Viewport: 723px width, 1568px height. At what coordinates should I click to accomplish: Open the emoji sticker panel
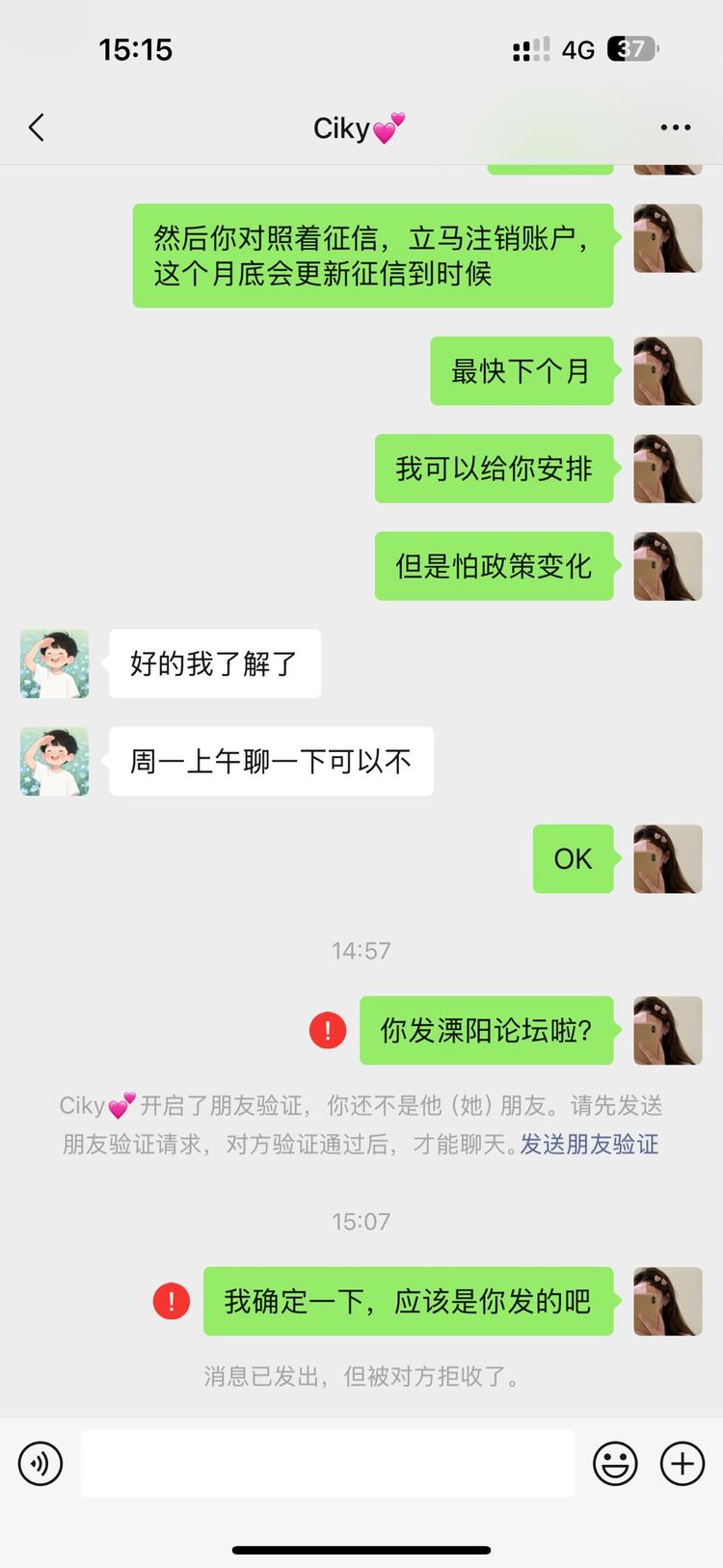(615, 1464)
